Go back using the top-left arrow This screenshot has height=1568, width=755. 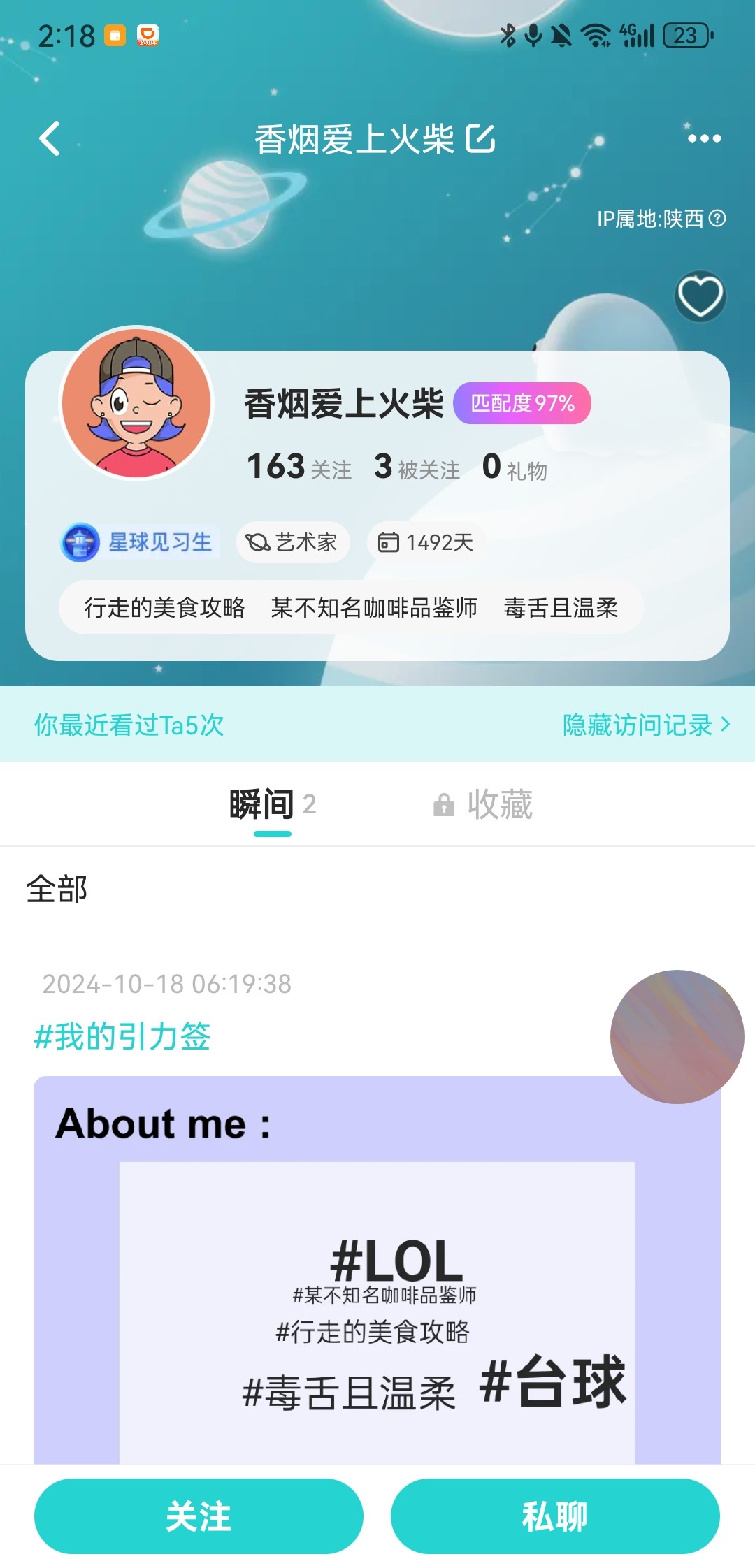50,138
